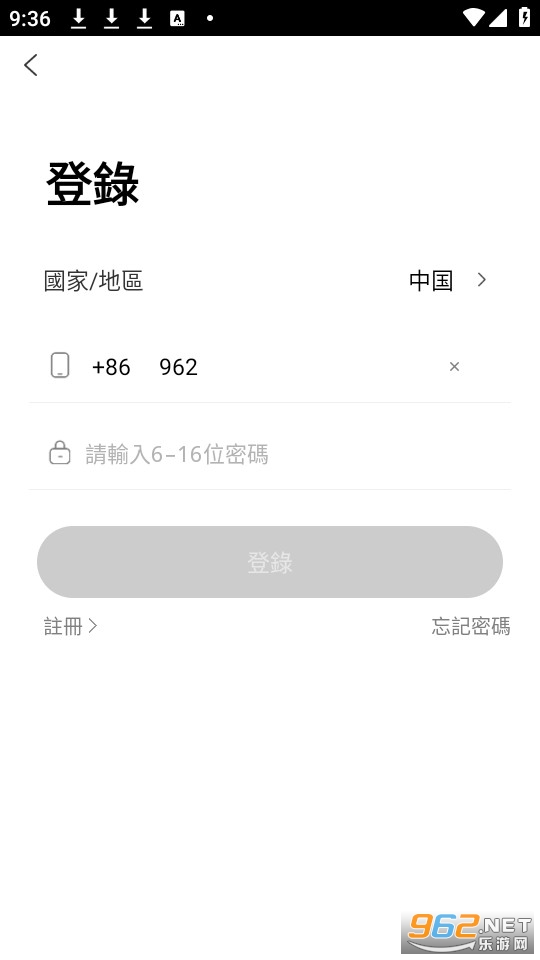
Task: Go back using the top-left arrow
Action: point(31,65)
